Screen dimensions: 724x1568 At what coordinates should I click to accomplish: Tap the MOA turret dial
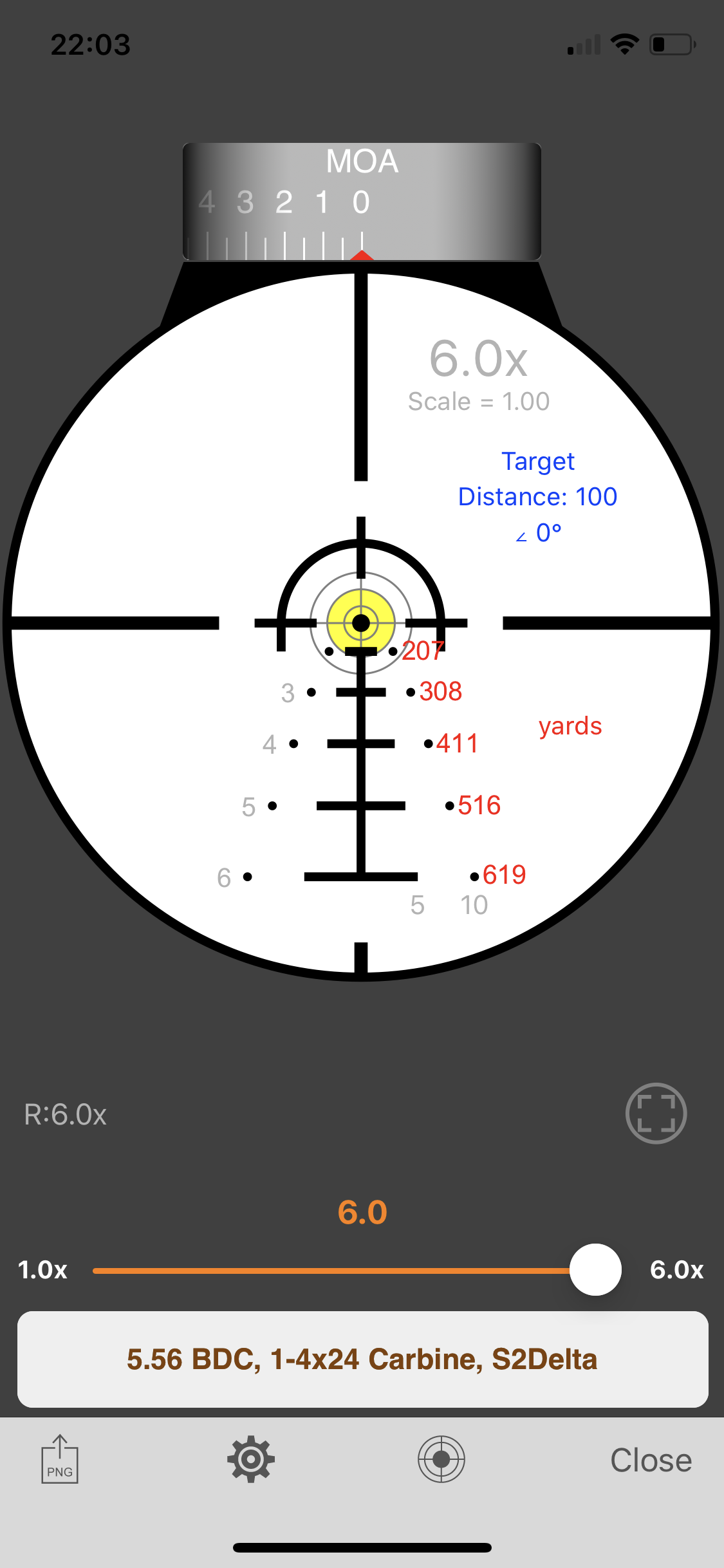click(362, 201)
